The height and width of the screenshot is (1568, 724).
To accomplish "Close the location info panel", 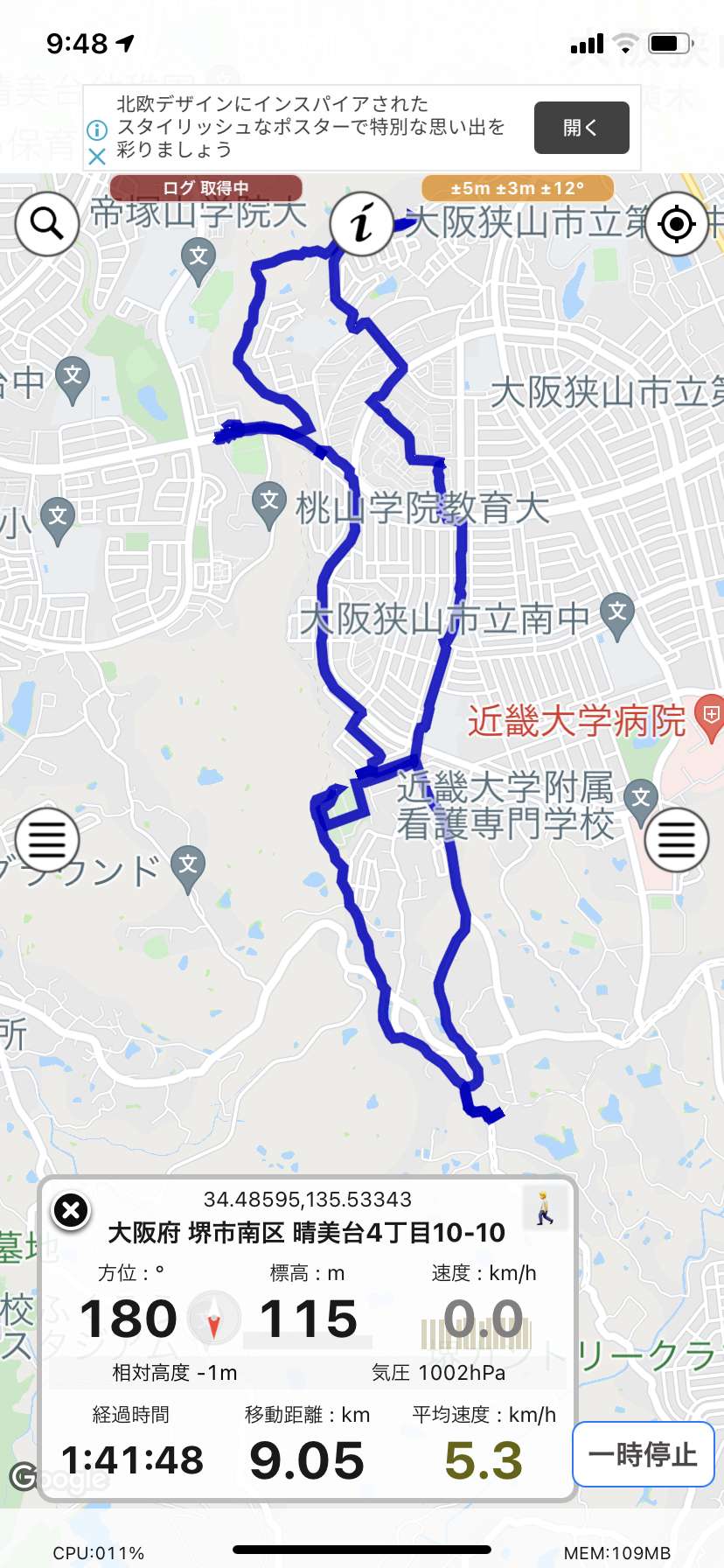I will coord(71,1212).
